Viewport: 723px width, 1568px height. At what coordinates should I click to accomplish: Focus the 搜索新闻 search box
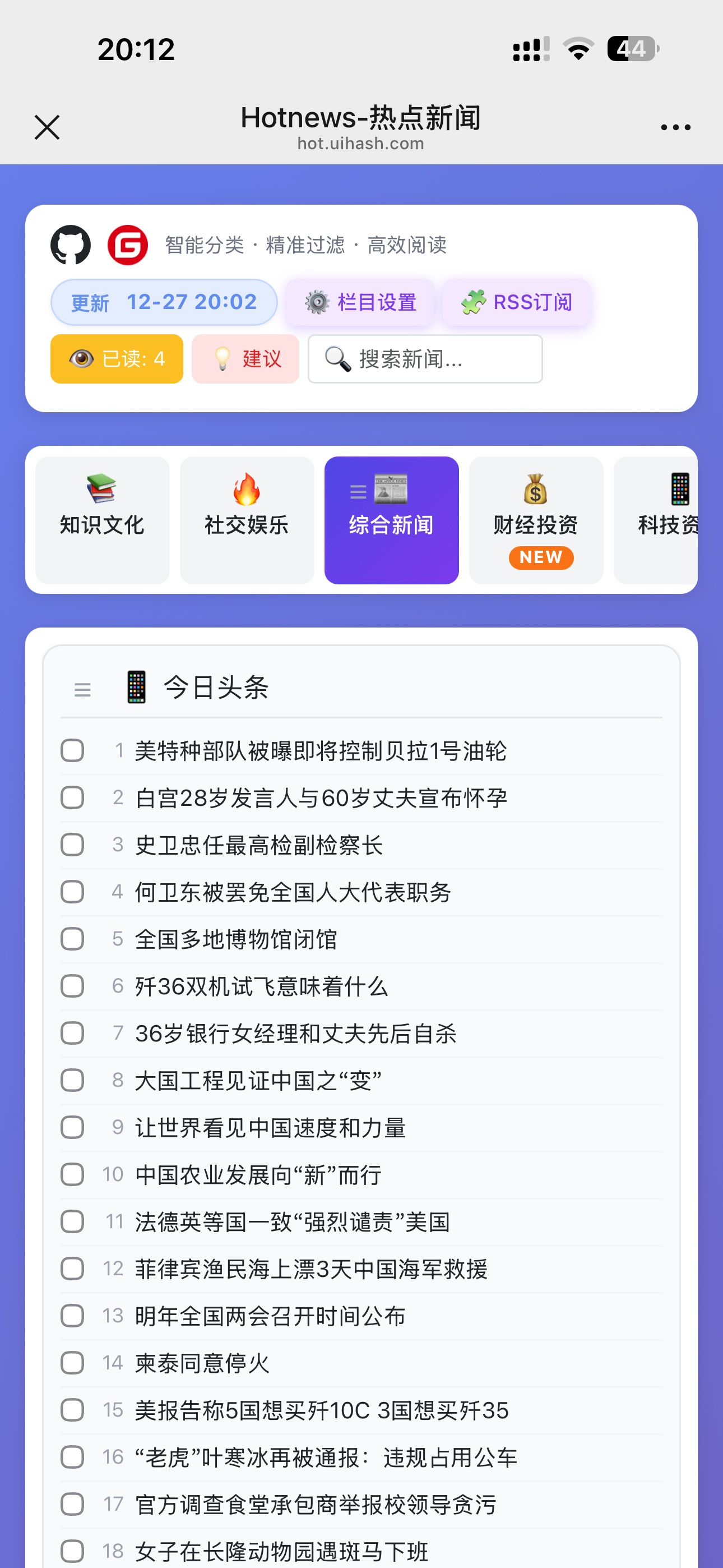pyautogui.click(x=425, y=358)
